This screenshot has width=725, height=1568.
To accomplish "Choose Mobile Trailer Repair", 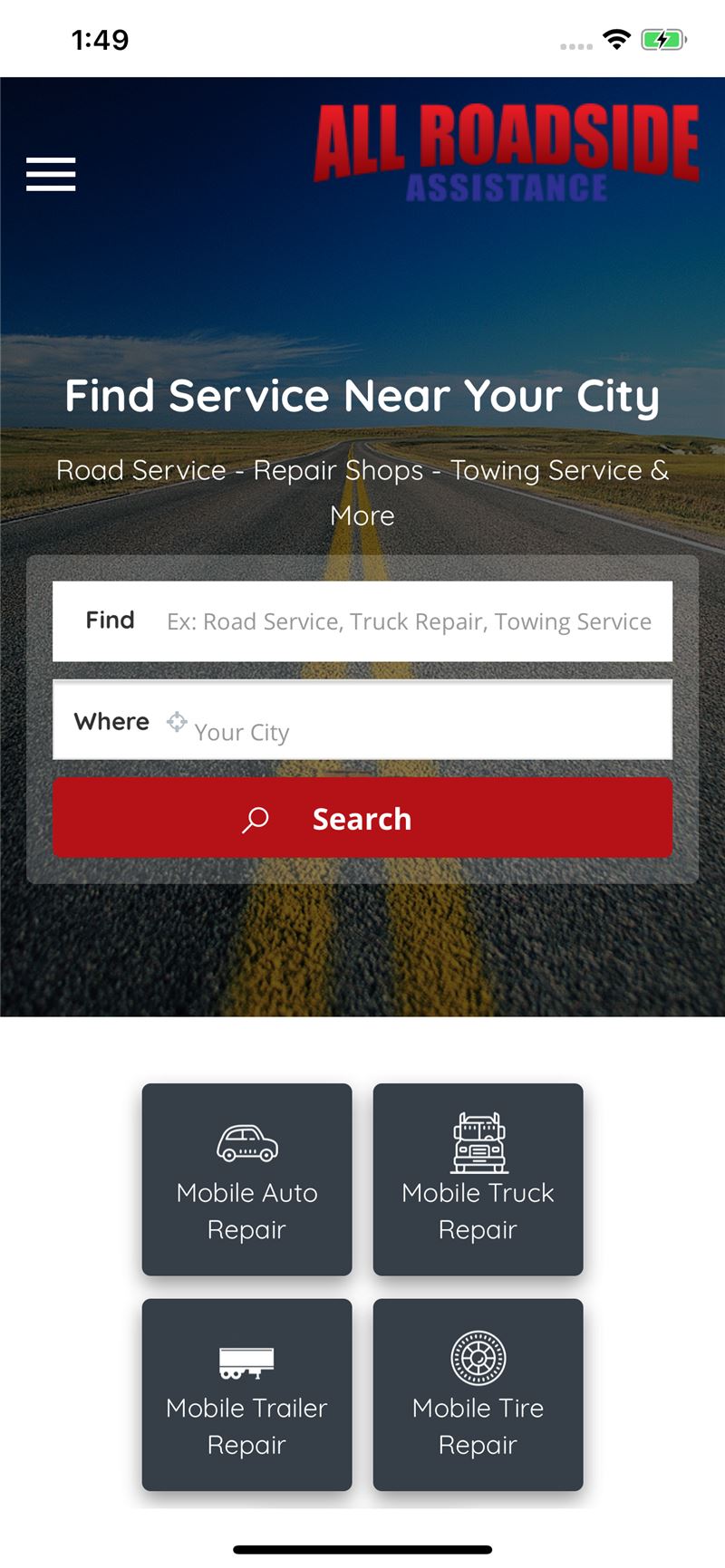I will (x=246, y=1395).
